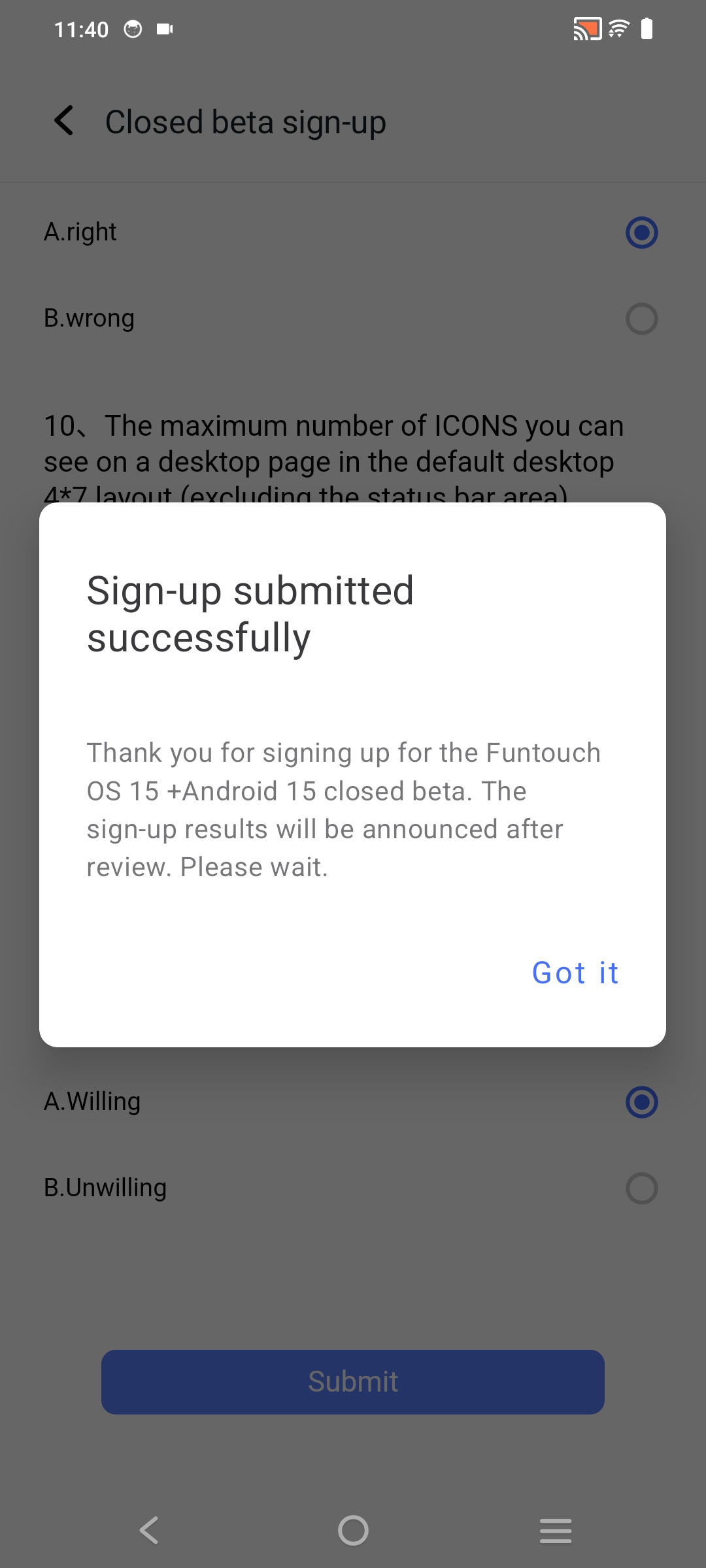Choose the B.Unwilling option
The width and height of the screenshot is (706, 1568).
[641, 1188]
